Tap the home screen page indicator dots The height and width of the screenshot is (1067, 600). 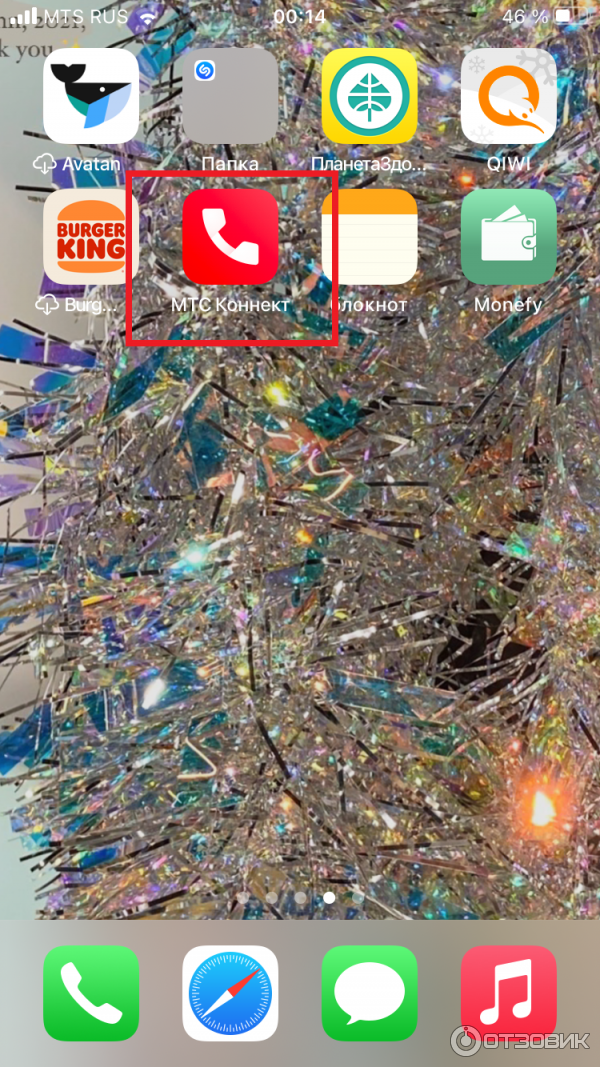click(x=300, y=898)
